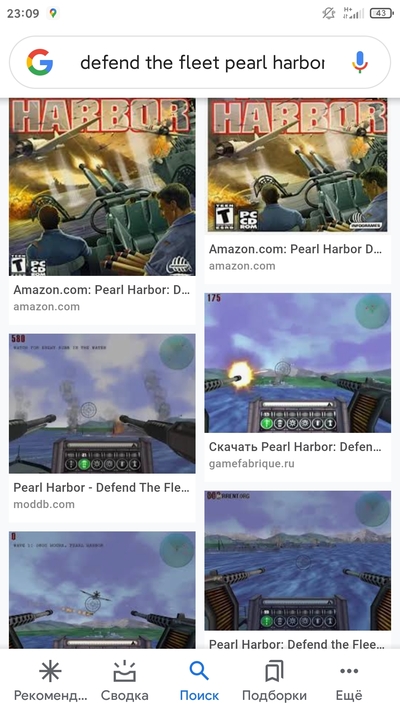View the Wave 1 gameplay screenshot result

click(x=102, y=589)
